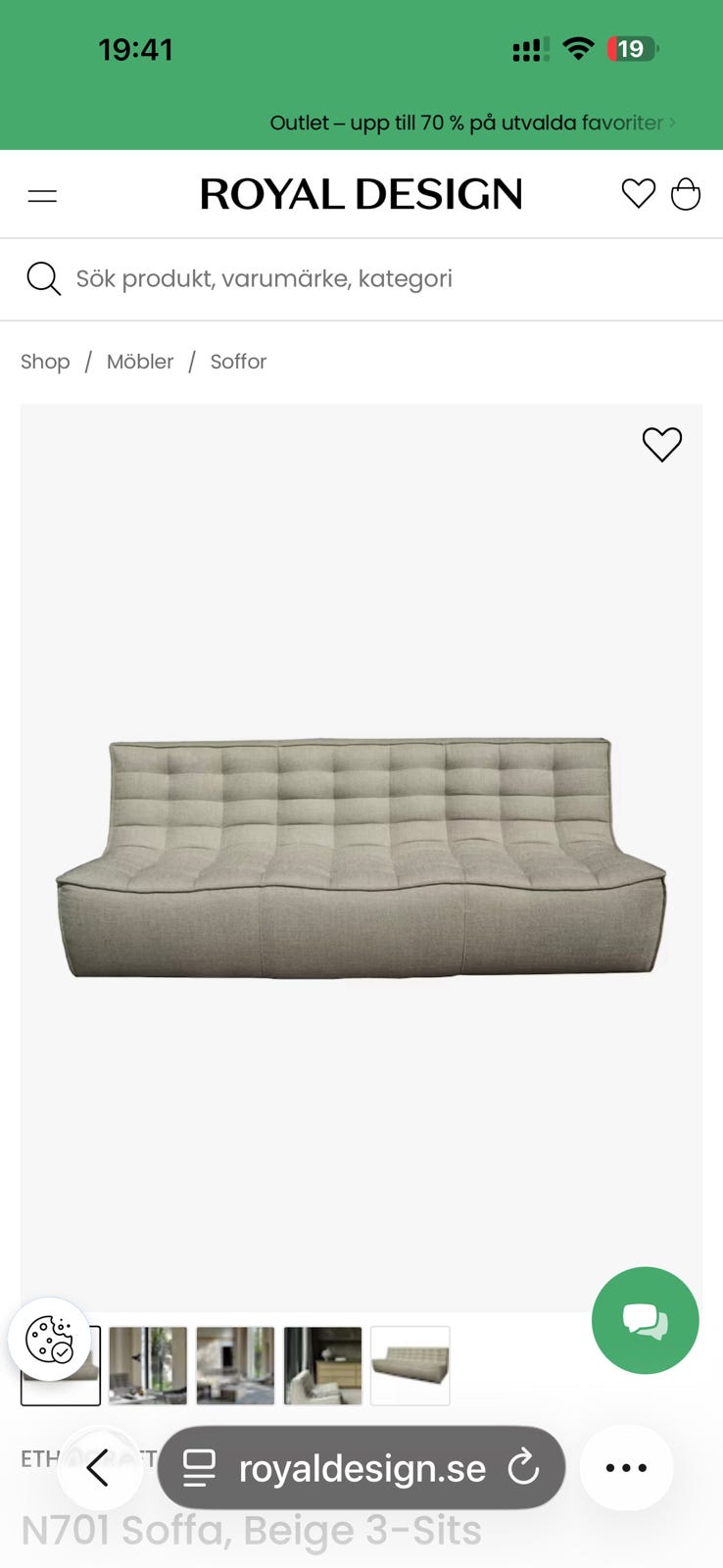The height and width of the screenshot is (1568, 723).
Task: Show thumbnail with the black wall lamp
Action: tap(148, 1365)
